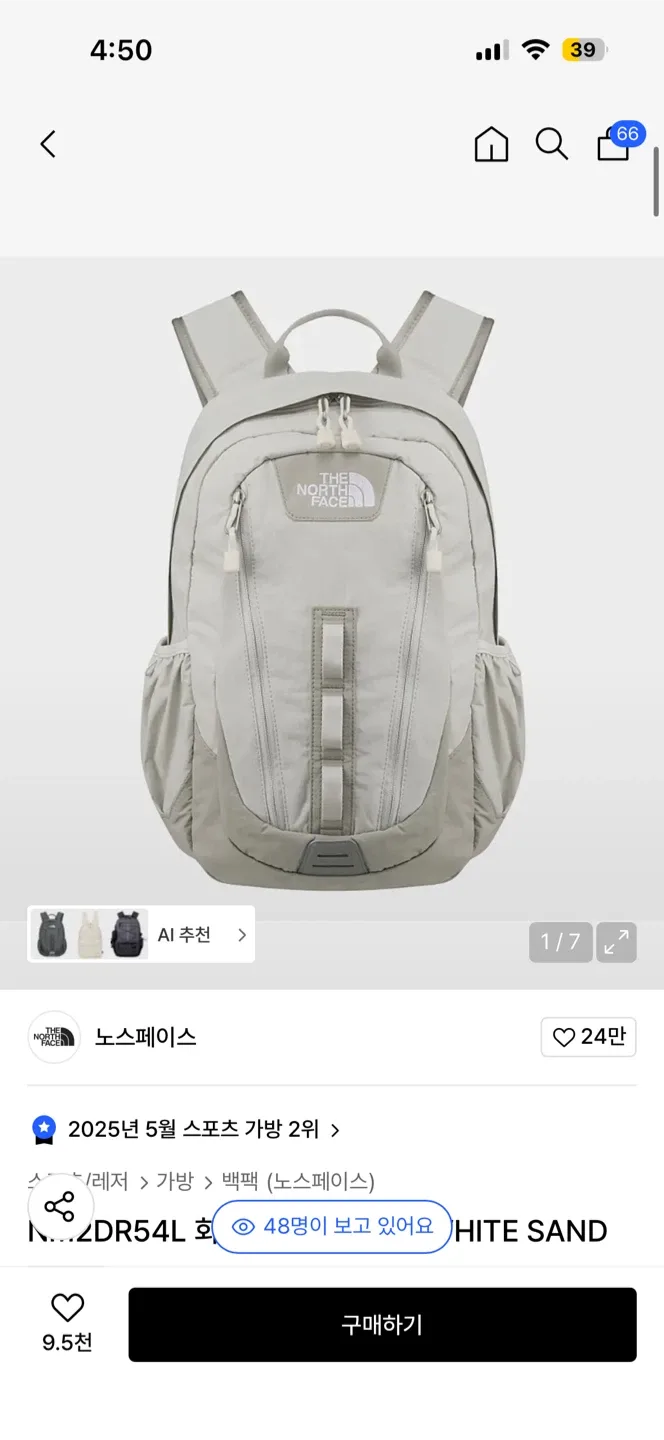Expand the product image to fullscreen
Viewport: 664px width, 1440px height.
pyautogui.click(x=616, y=941)
